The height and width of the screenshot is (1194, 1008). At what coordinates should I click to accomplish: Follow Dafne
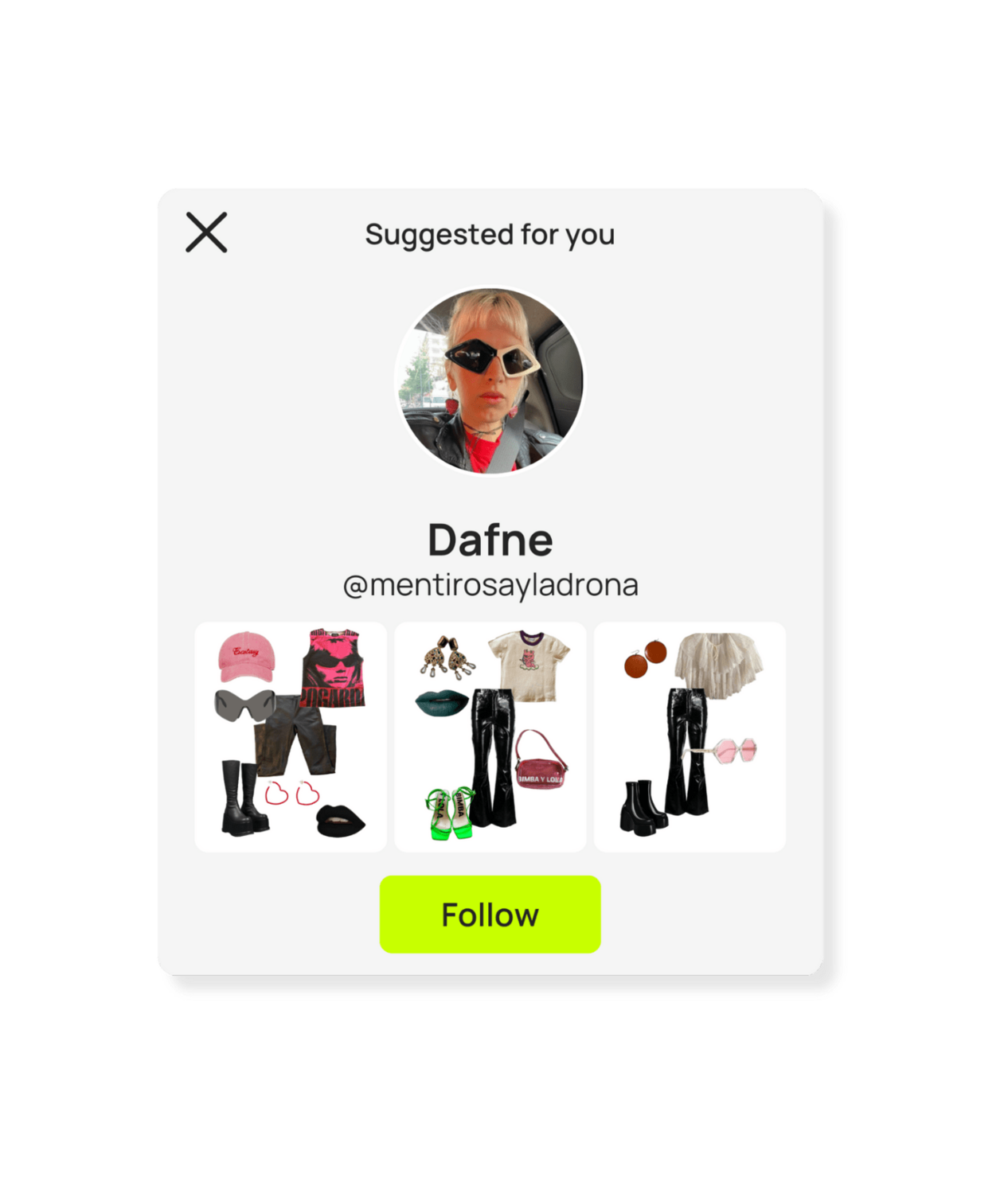pos(490,915)
